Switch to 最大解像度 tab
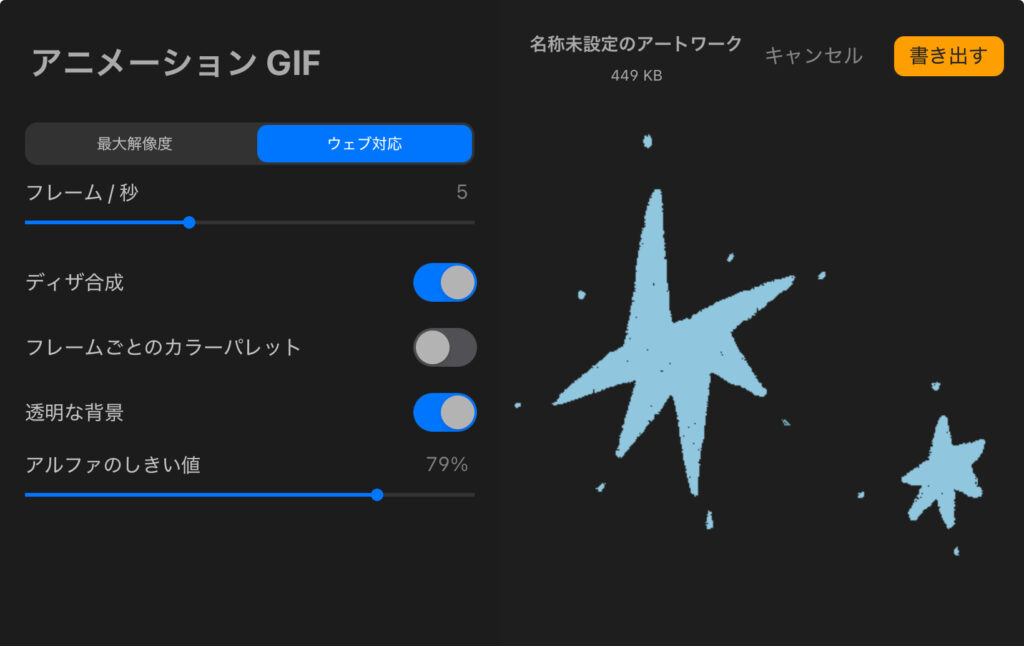Screen dimensions: 1024x646 coord(135,144)
